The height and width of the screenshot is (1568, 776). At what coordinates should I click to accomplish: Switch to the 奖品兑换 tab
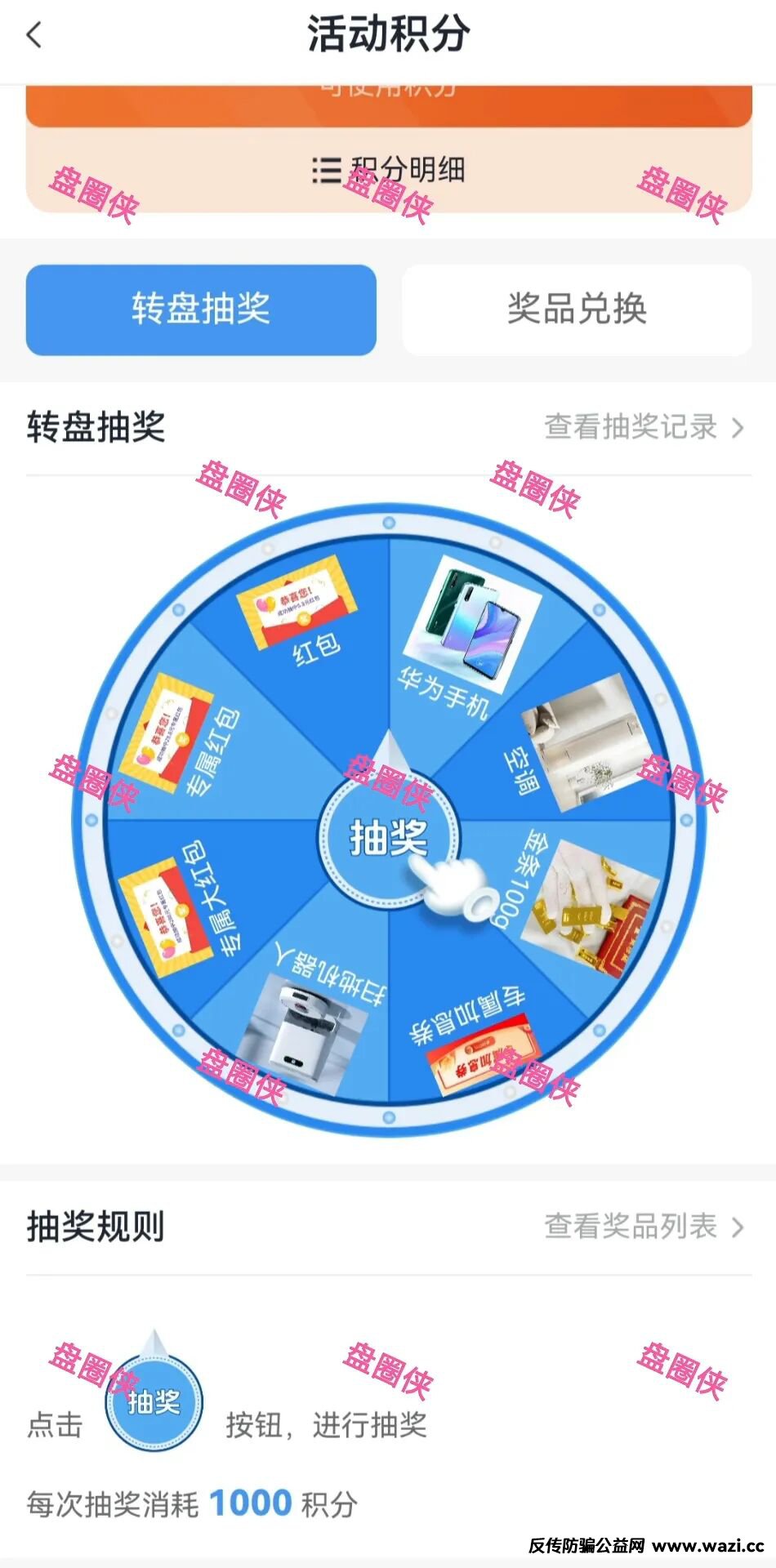pos(577,310)
